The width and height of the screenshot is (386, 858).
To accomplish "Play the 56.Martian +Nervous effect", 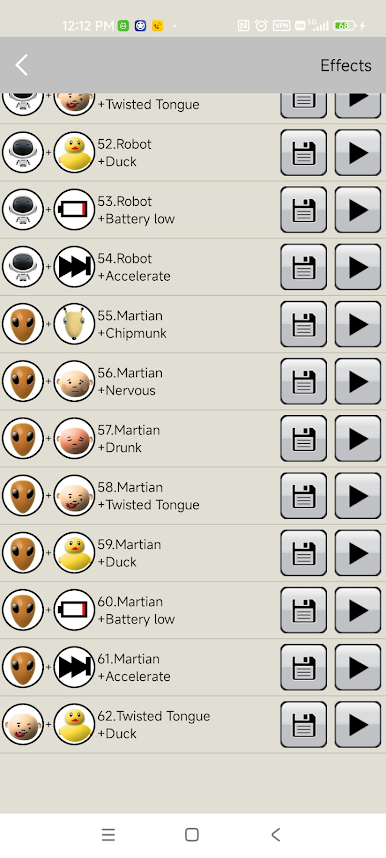I will 358,381.
